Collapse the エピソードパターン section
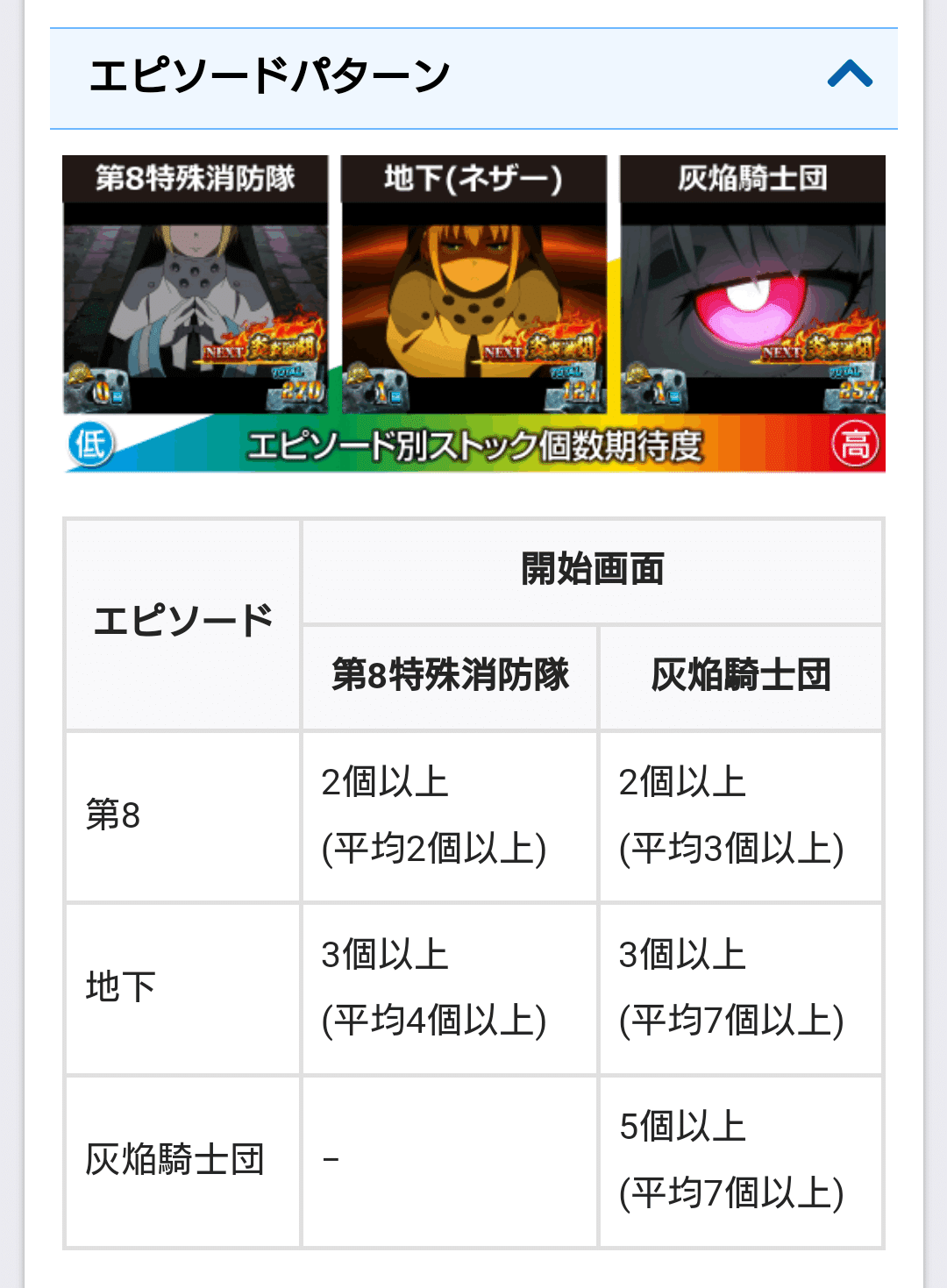This screenshot has height=1288, width=947. [x=849, y=75]
